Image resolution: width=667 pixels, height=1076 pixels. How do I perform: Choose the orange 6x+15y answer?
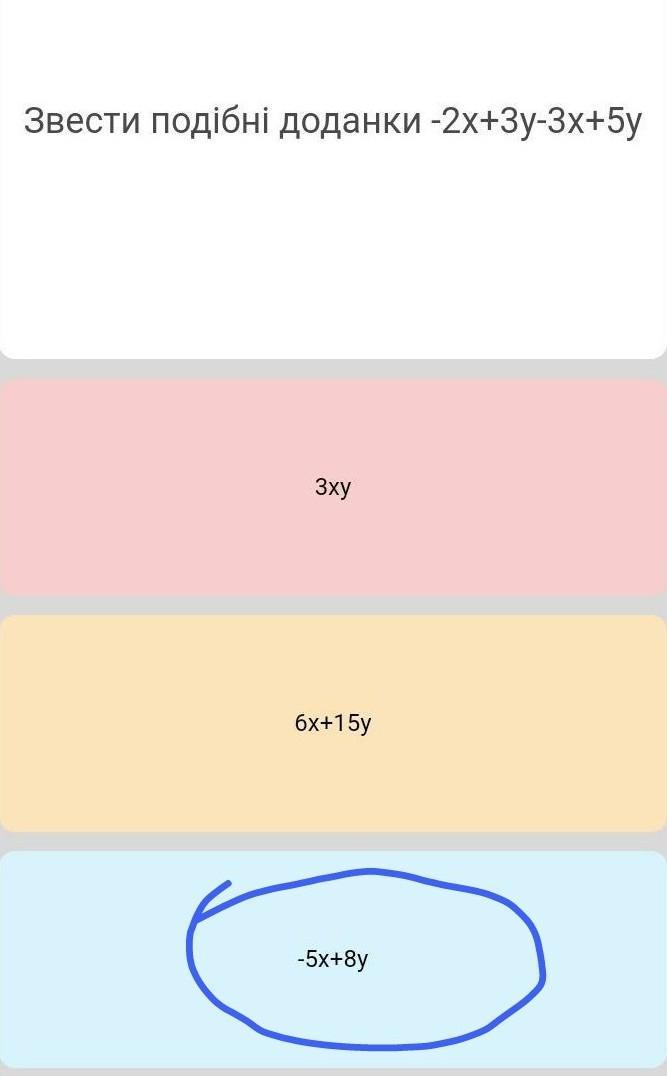coord(334,723)
